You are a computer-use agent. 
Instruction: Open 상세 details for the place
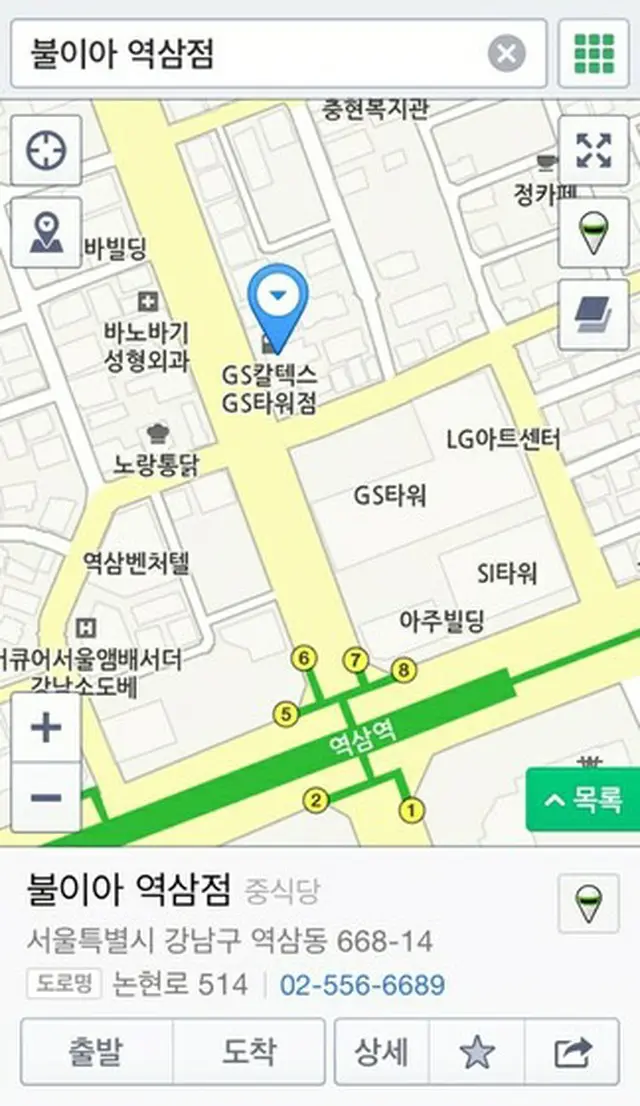(381, 1052)
